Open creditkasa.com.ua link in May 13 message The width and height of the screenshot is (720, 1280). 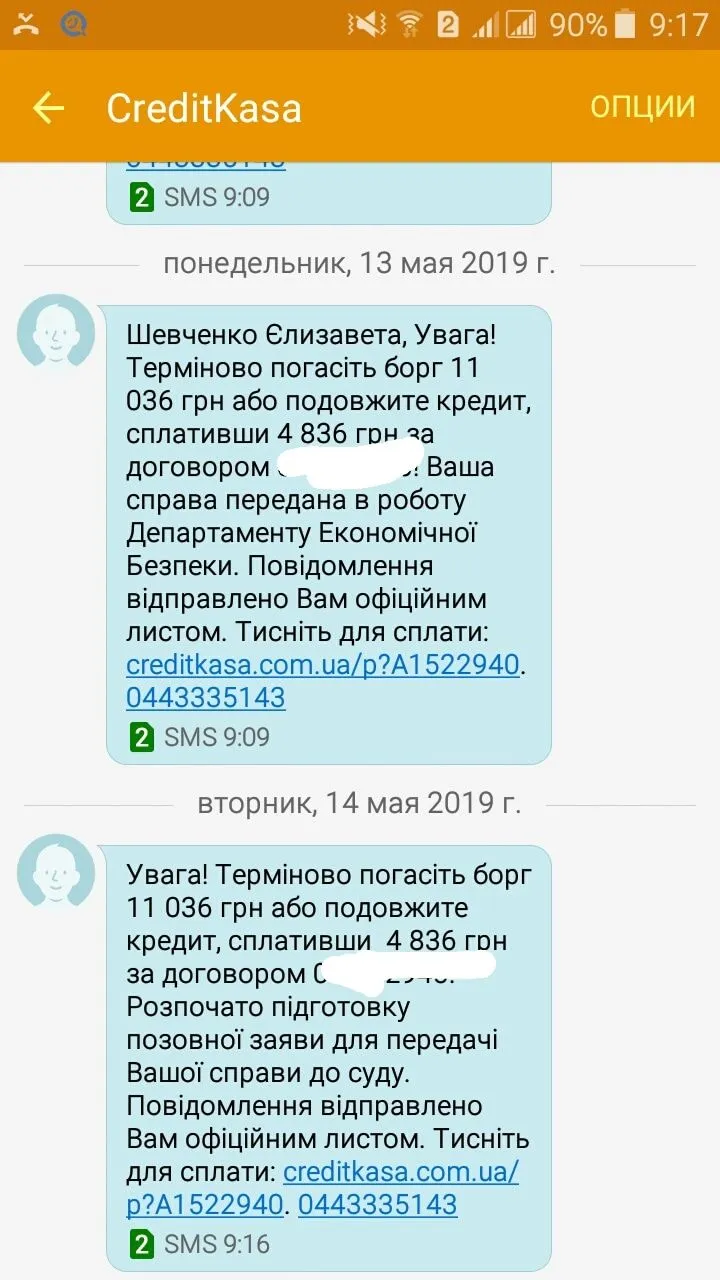click(x=322, y=665)
